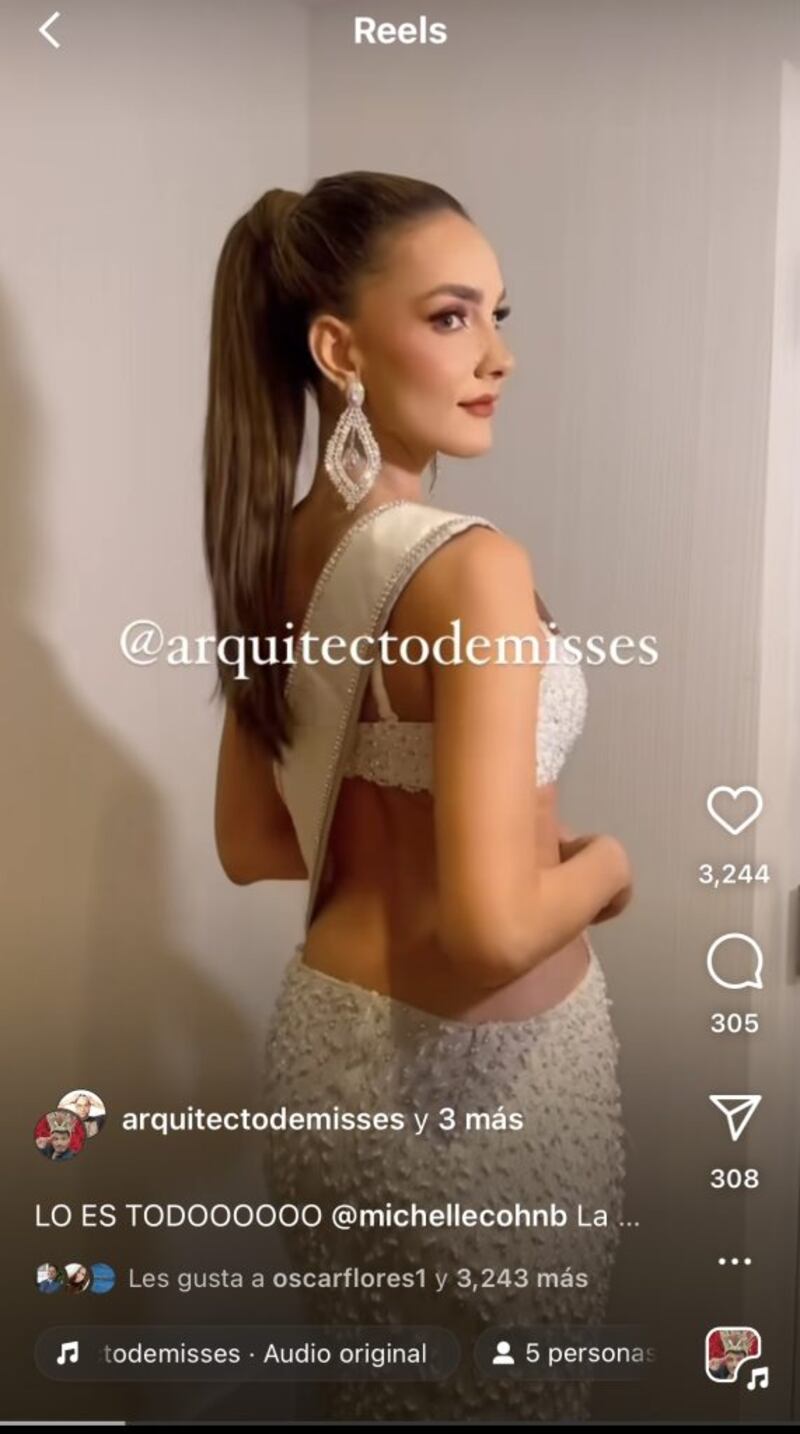This screenshot has height=1434, width=800.
Task: Open the Audio original chip
Action: point(246,1354)
